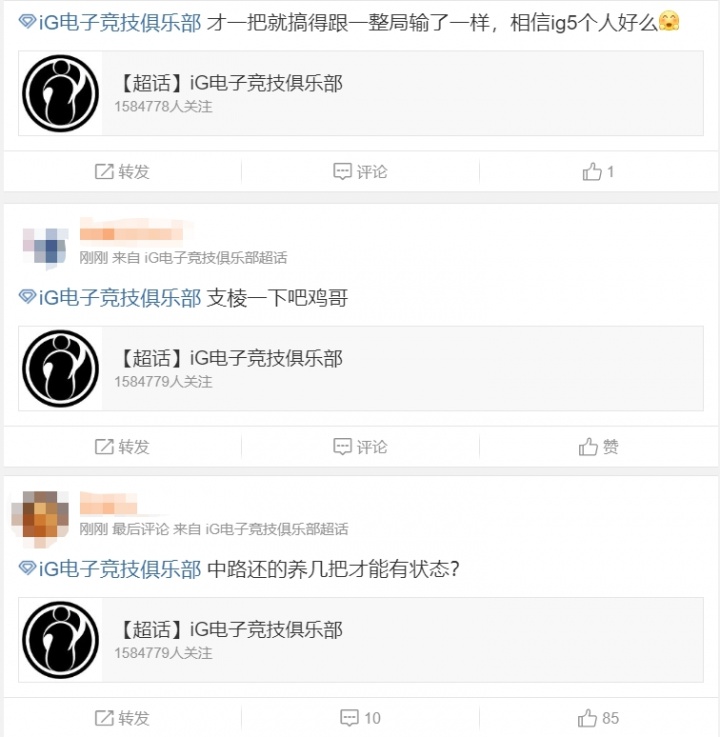
Task: Like the '中路' post with 85 likes
Action: pos(598,718)
